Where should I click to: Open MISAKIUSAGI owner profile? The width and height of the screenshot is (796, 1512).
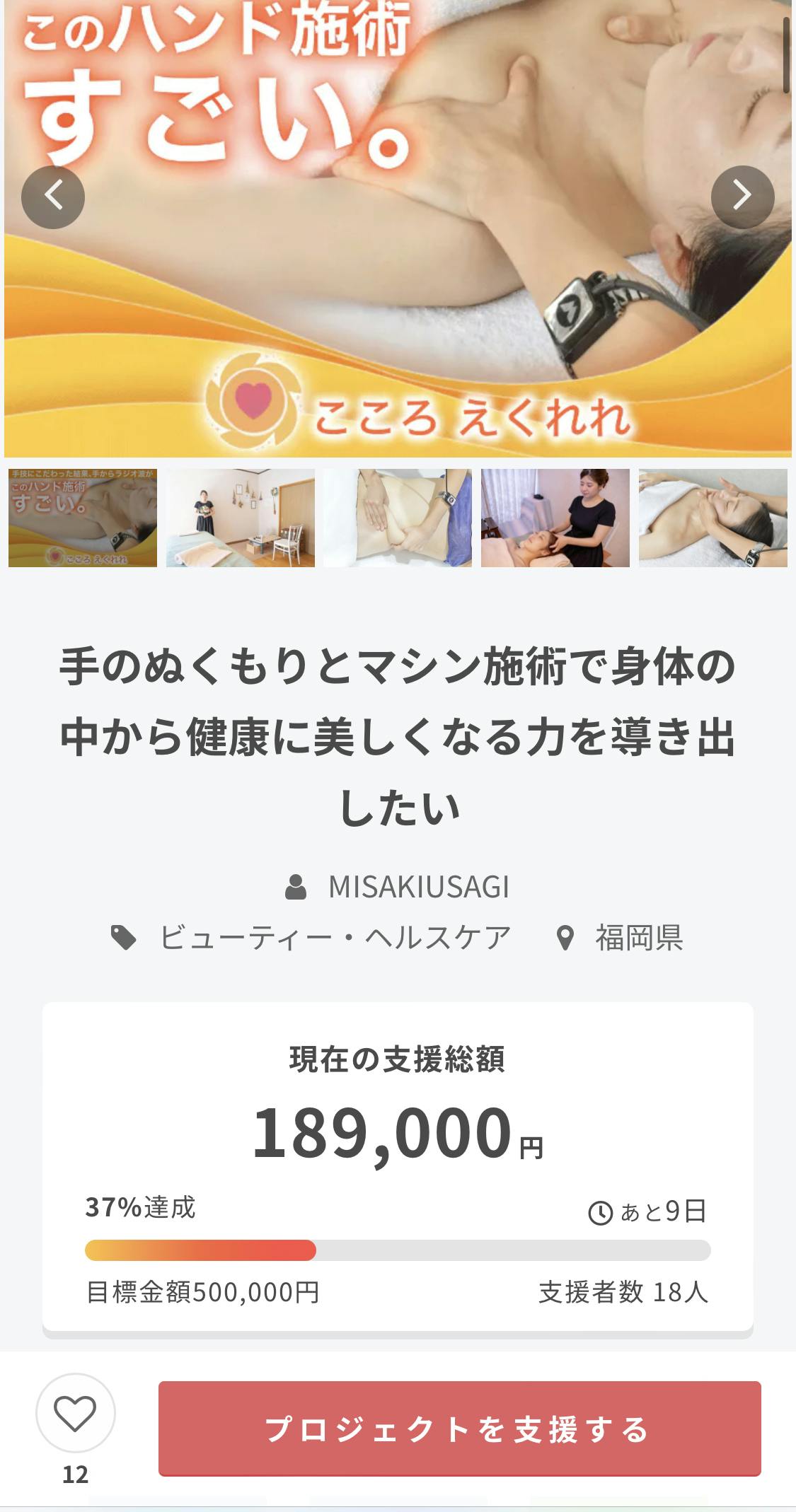tap(417, 887)
